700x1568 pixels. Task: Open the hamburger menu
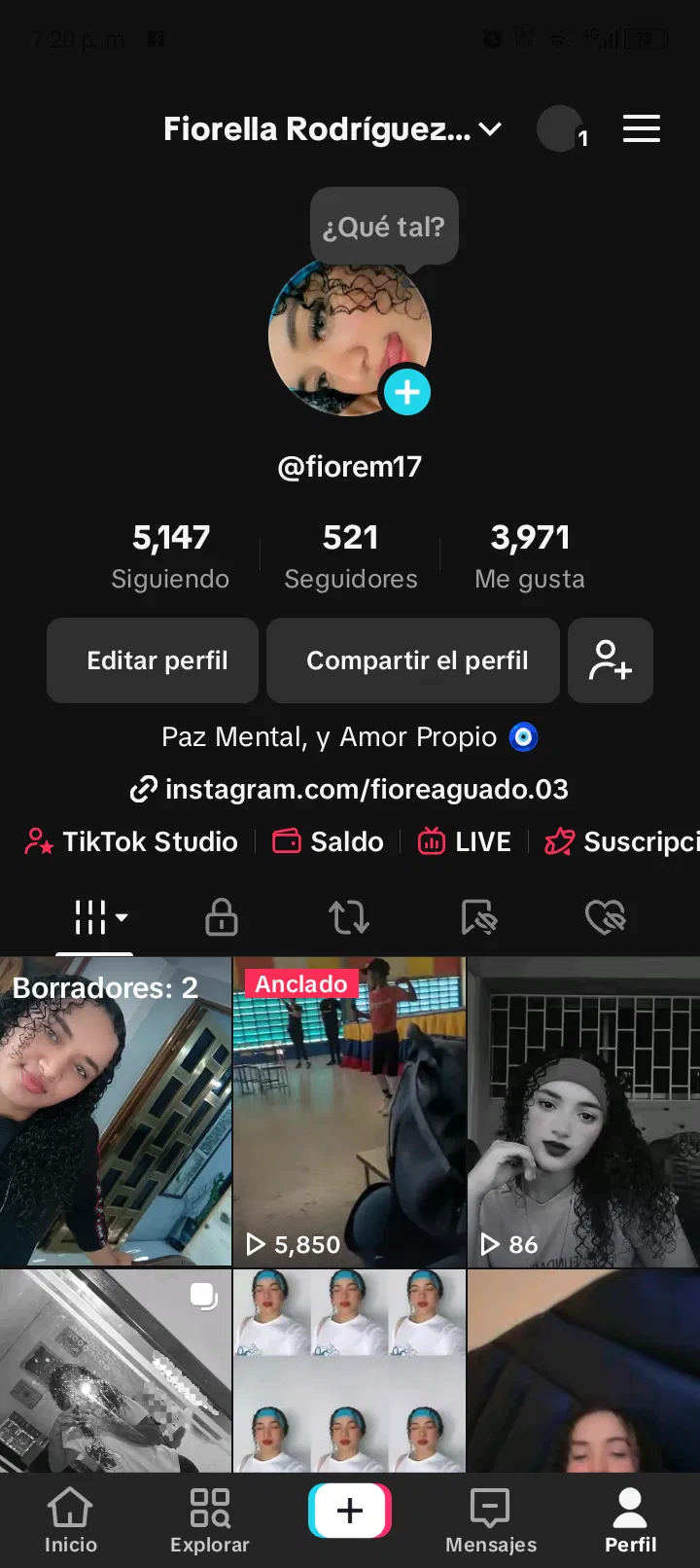tap(642, 128)
